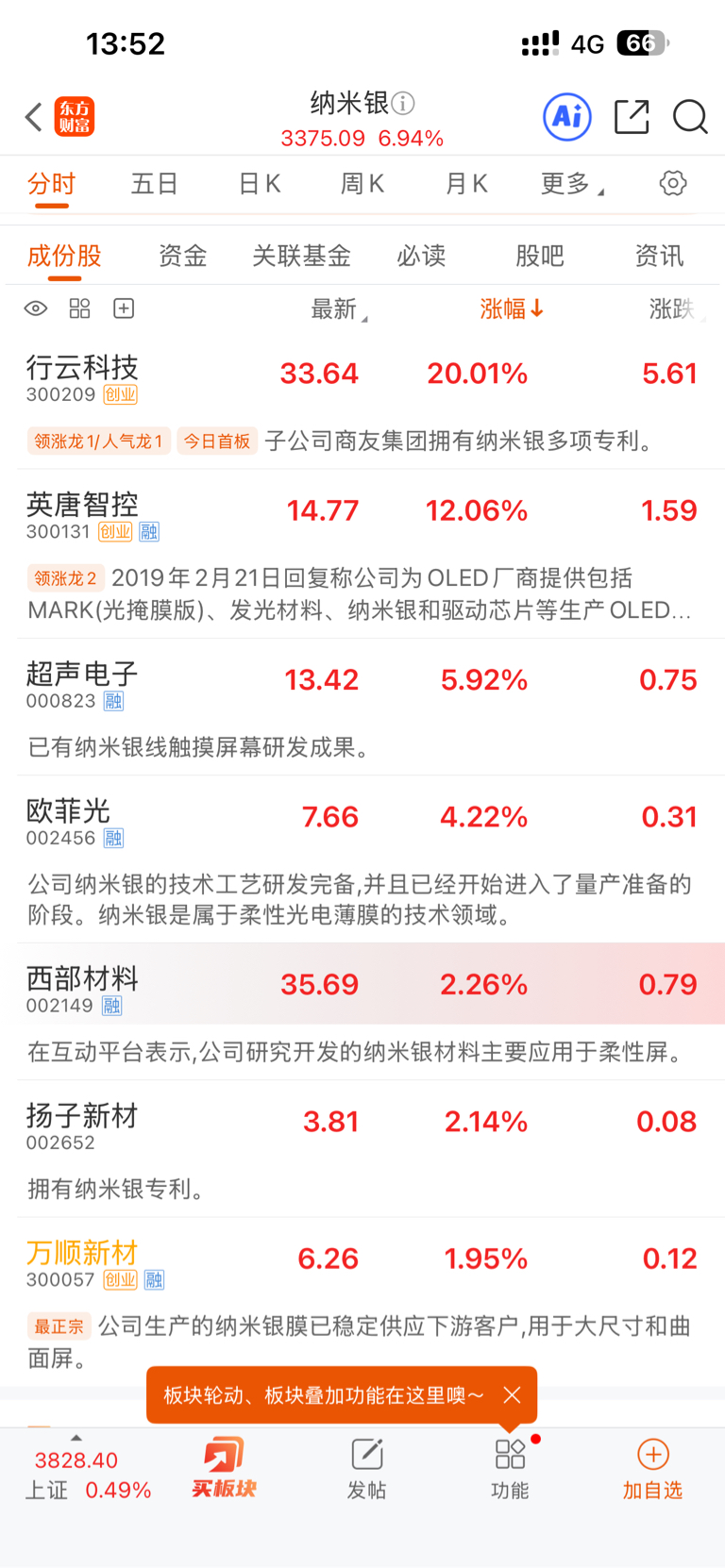Screen dimensions: 725x1568
Task: Share this sector page
Action: point(632,117)
